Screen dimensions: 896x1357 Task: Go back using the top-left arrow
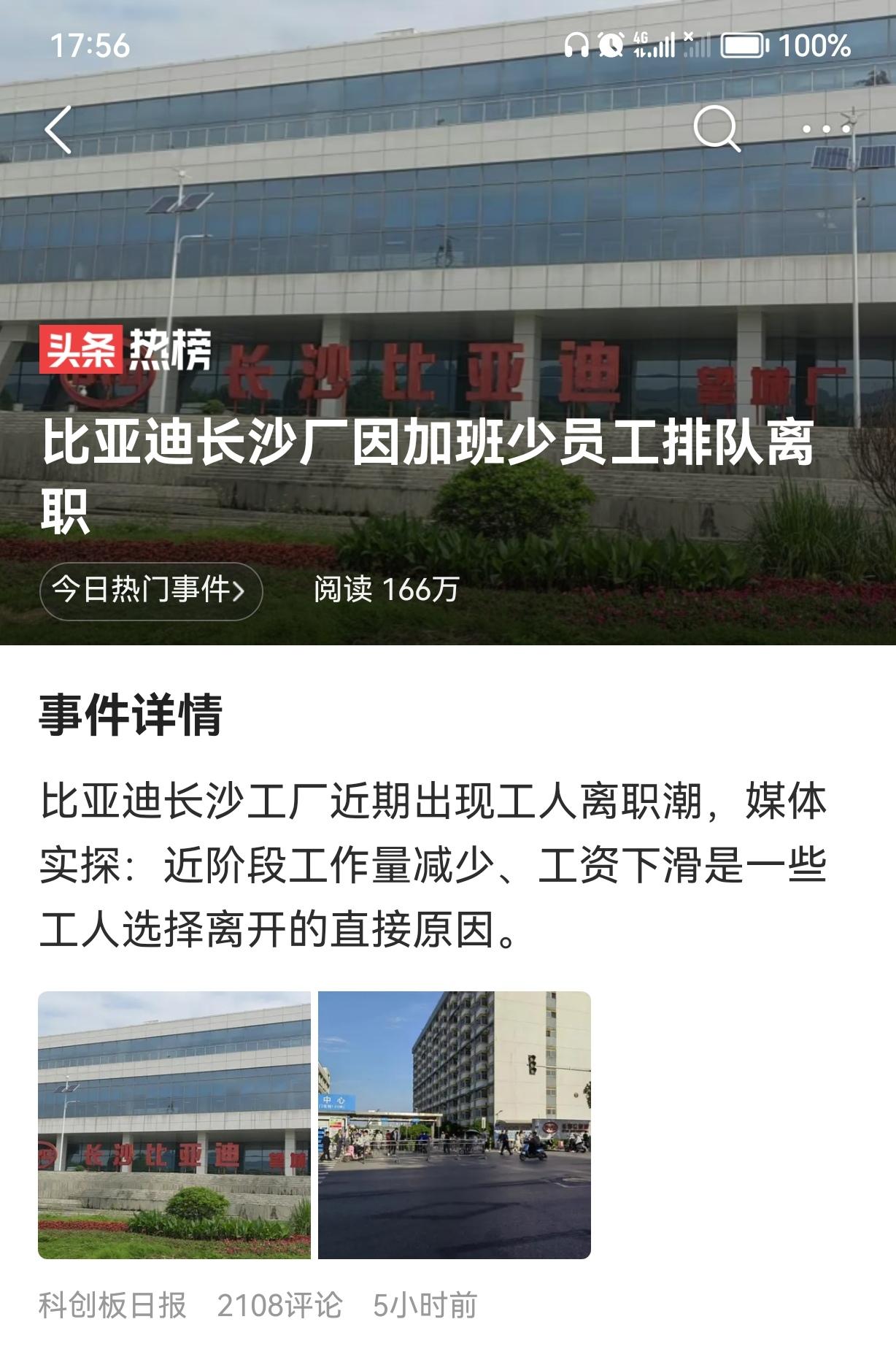58,130
